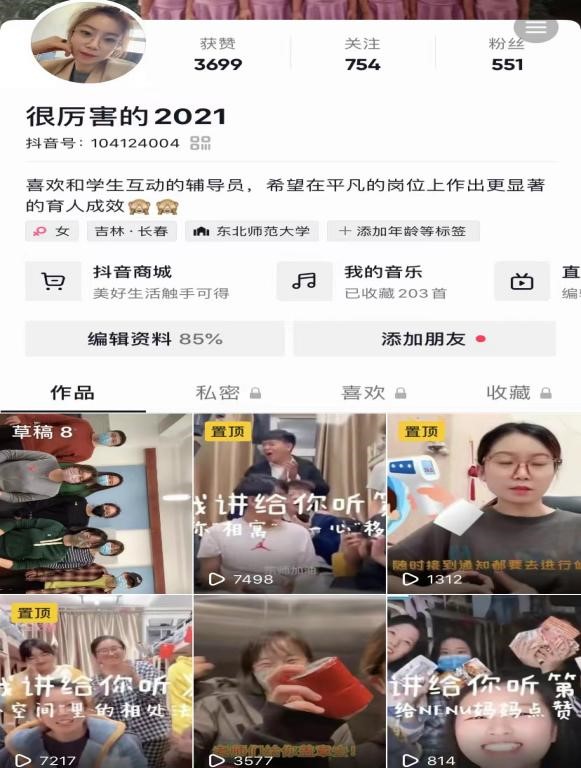Tap 添加朋友 button

point(424,338)
